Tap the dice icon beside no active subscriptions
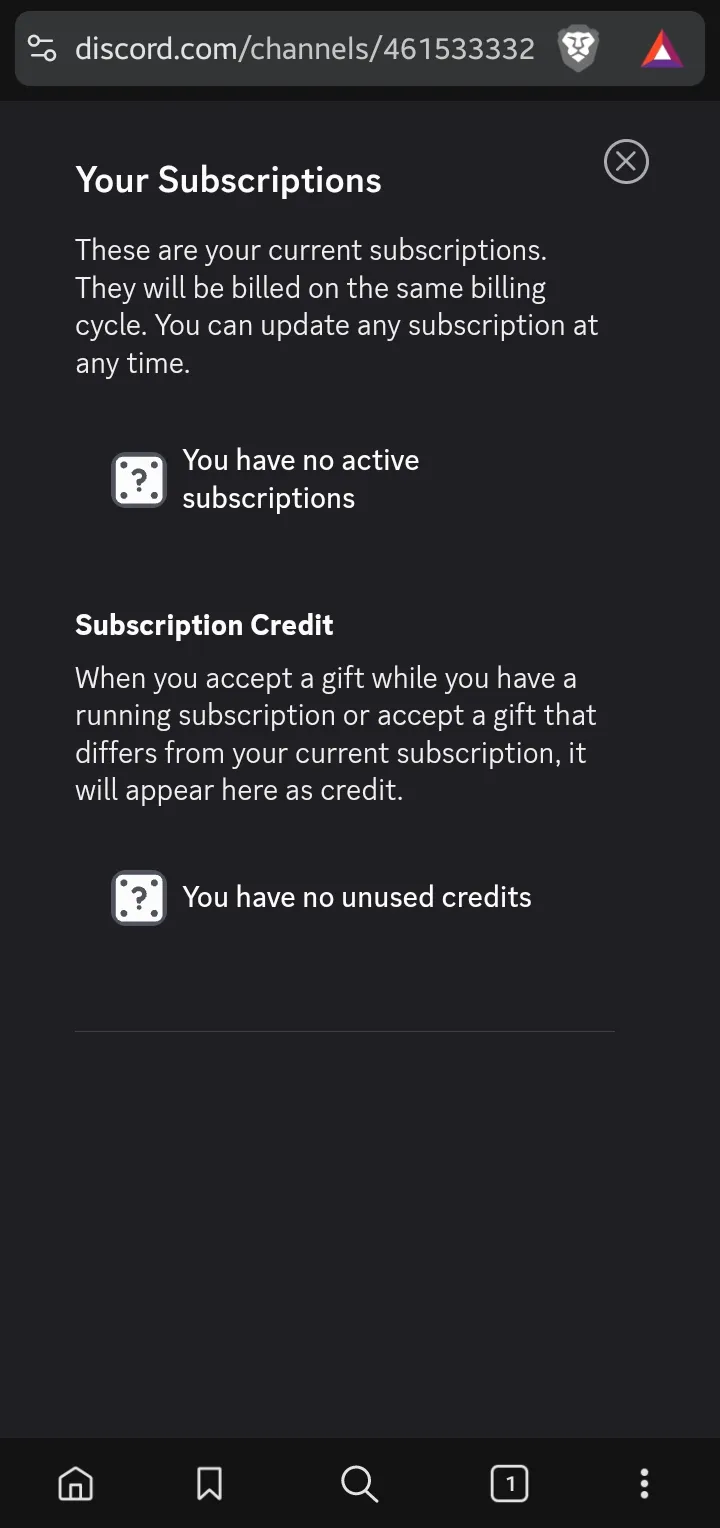The width and height of the screenshot is (720, 1528). pyautogui.click(x=138, y=479)
